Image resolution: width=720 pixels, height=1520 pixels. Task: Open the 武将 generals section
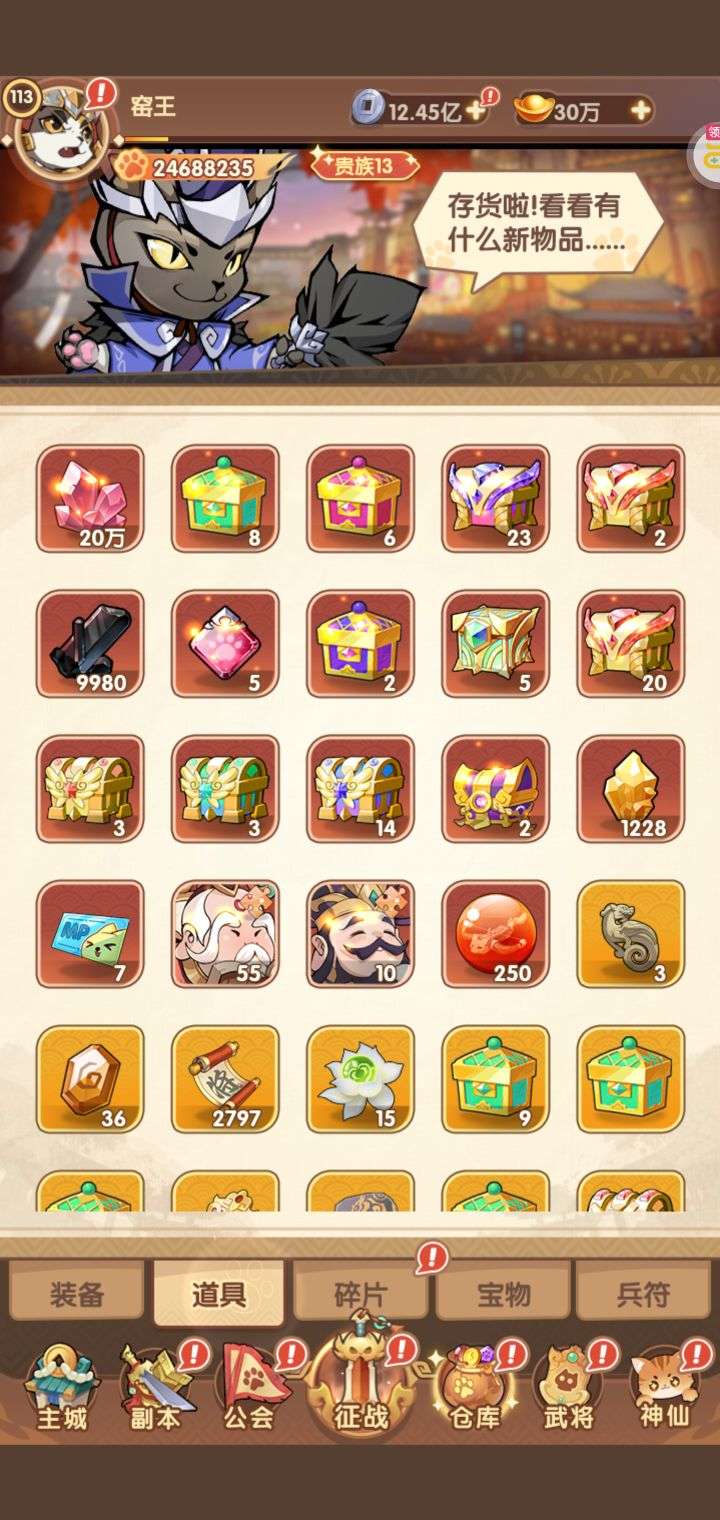click(569, 1389)
